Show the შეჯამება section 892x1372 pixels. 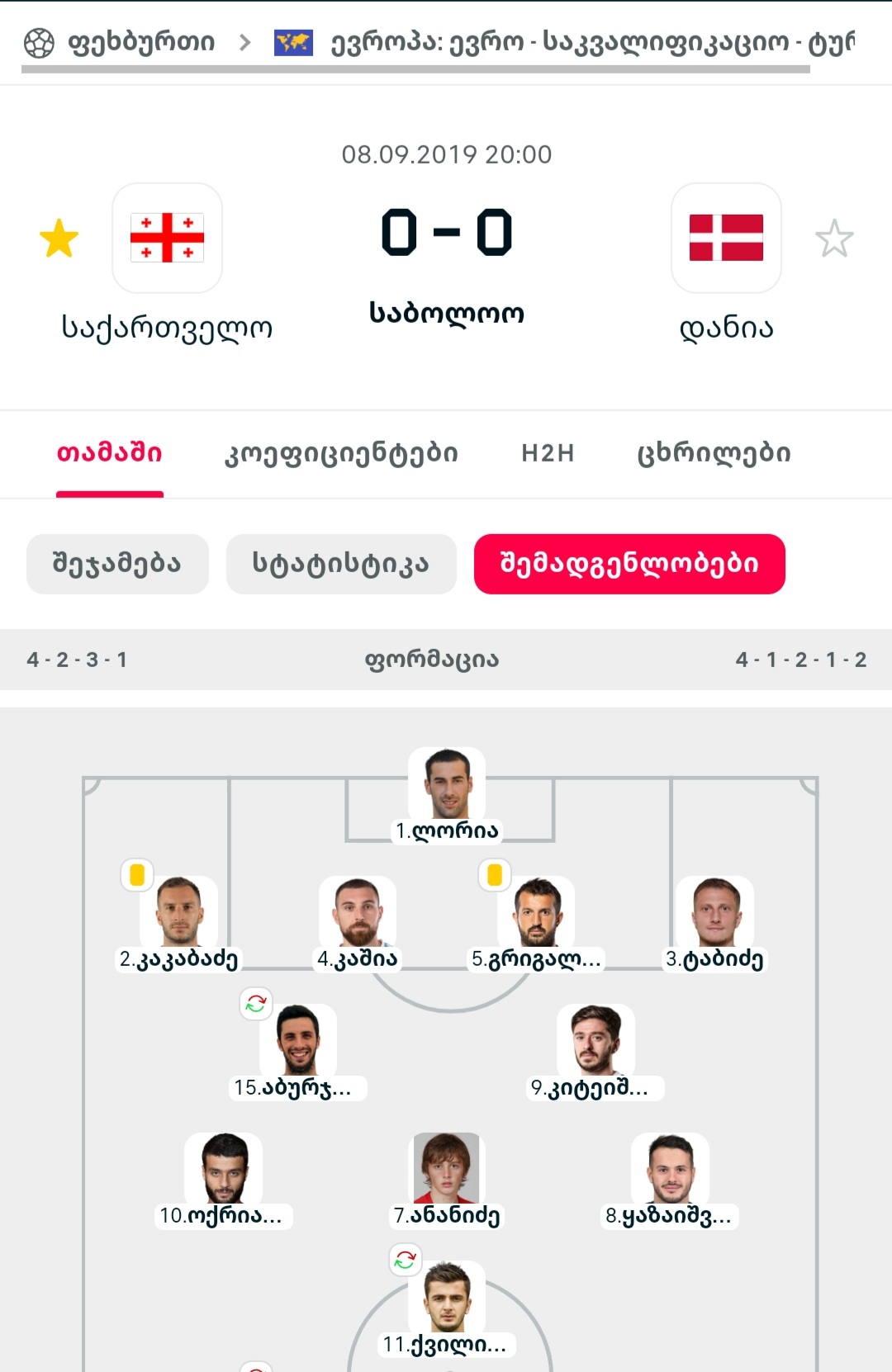coord(117,564)
